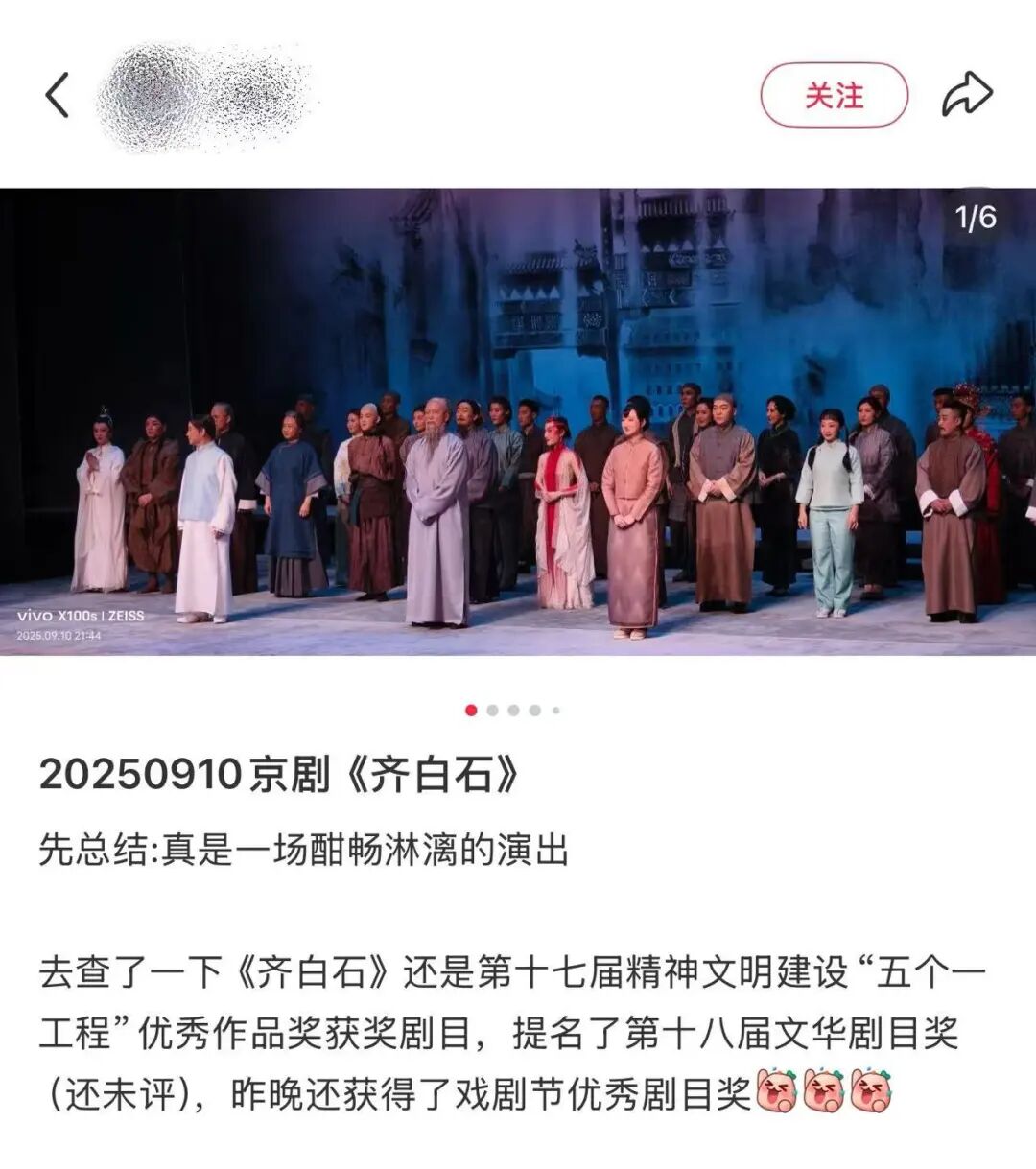Tap the 关注 follow button
This screenshot has height=1169, width=1036.
pyautogui.click(x=834, y=95)
